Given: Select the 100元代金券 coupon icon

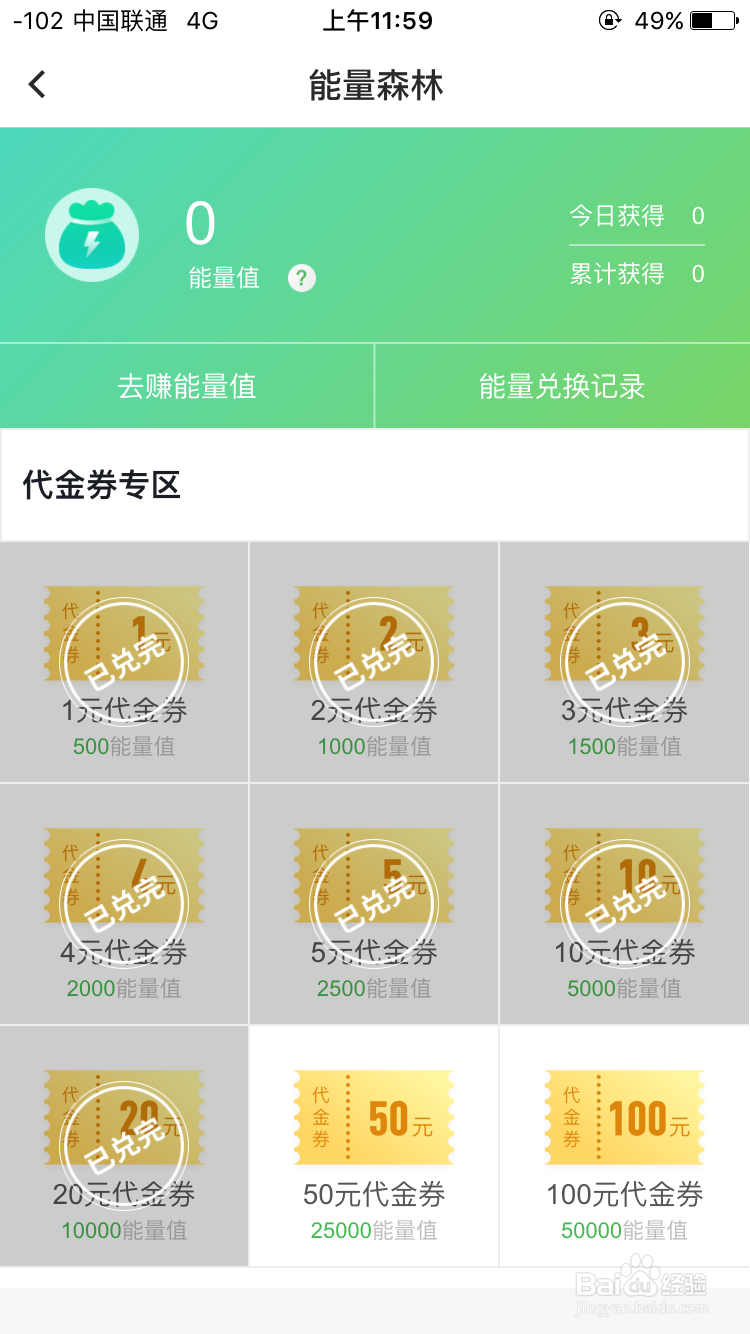Looking at the screenshot, I should click(623, 1118).
